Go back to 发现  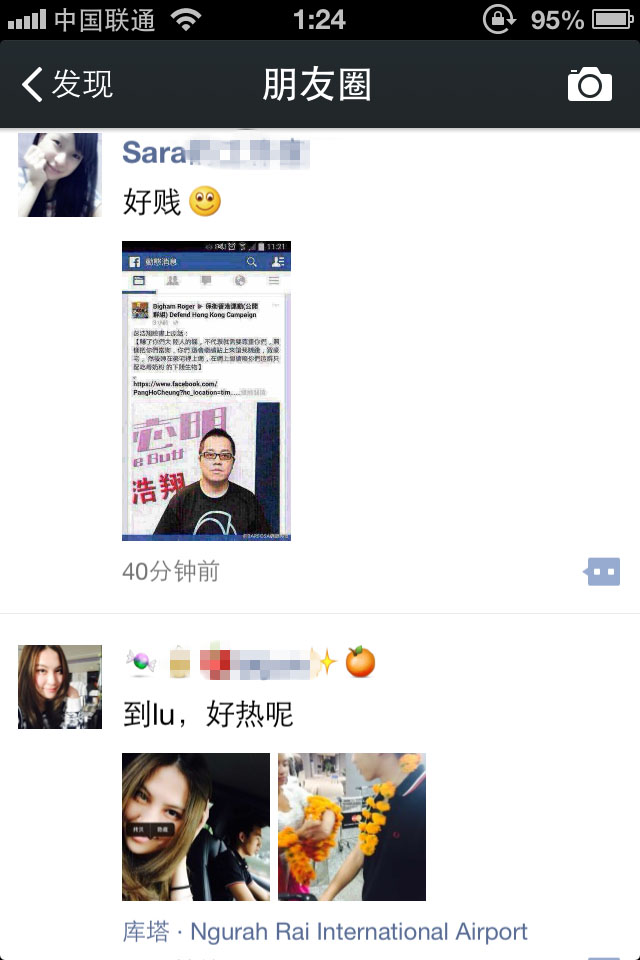click(x=67, y=85)
